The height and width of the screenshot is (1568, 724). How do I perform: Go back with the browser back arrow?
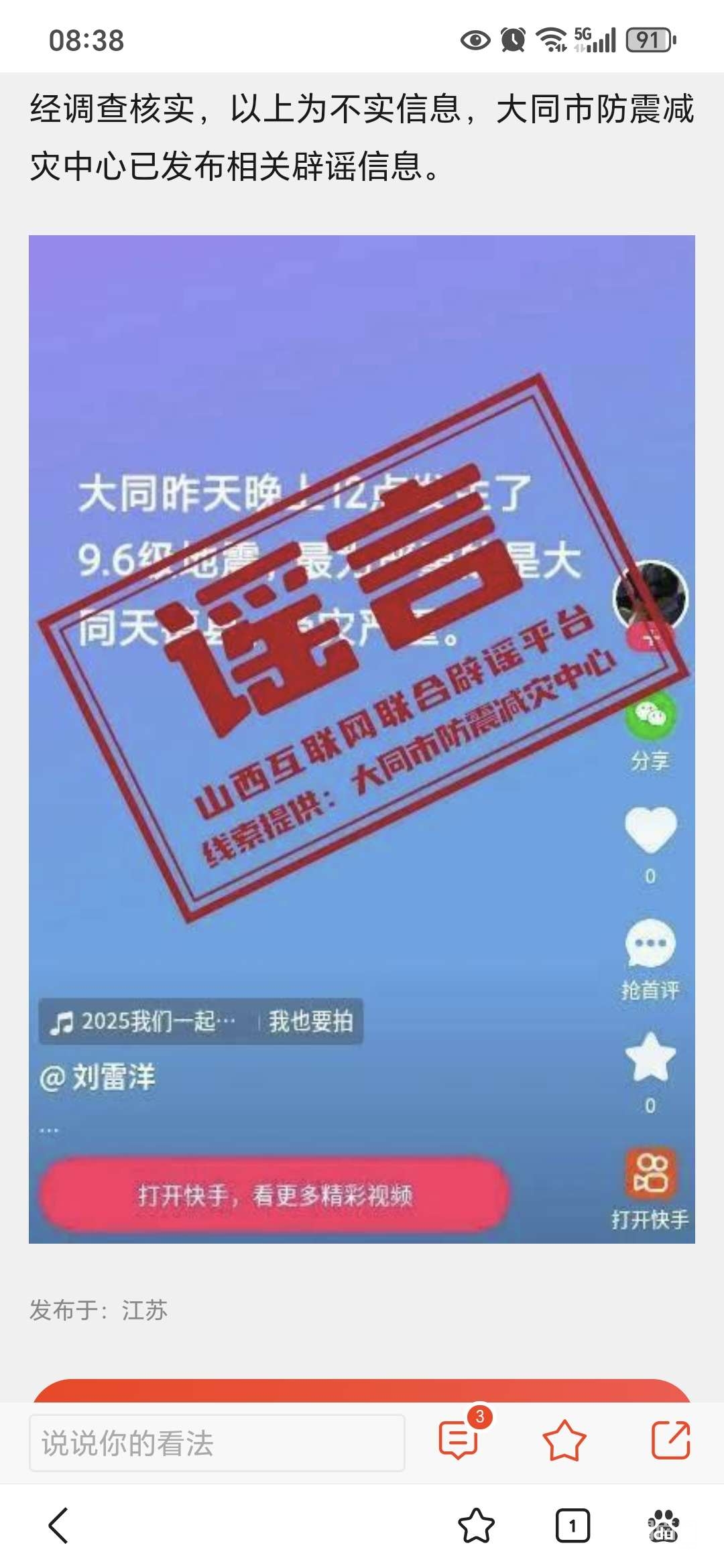pos(59,1526)
